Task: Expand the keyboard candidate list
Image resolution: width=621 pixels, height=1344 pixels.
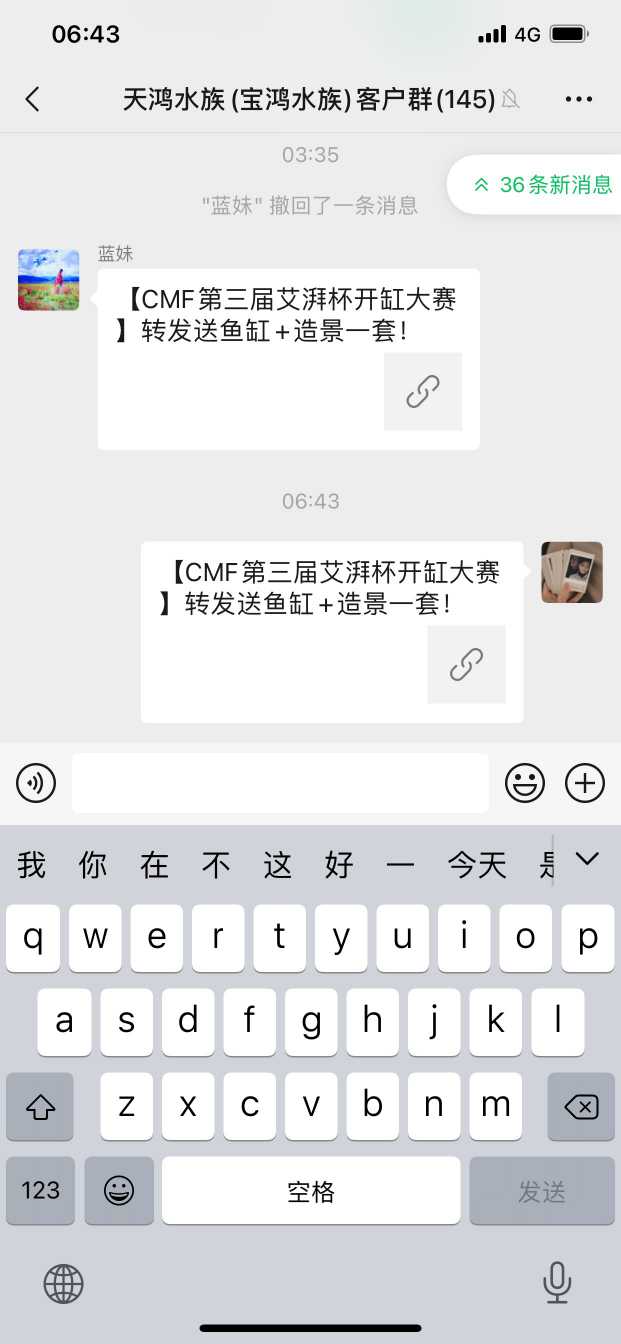Action: 587,859
